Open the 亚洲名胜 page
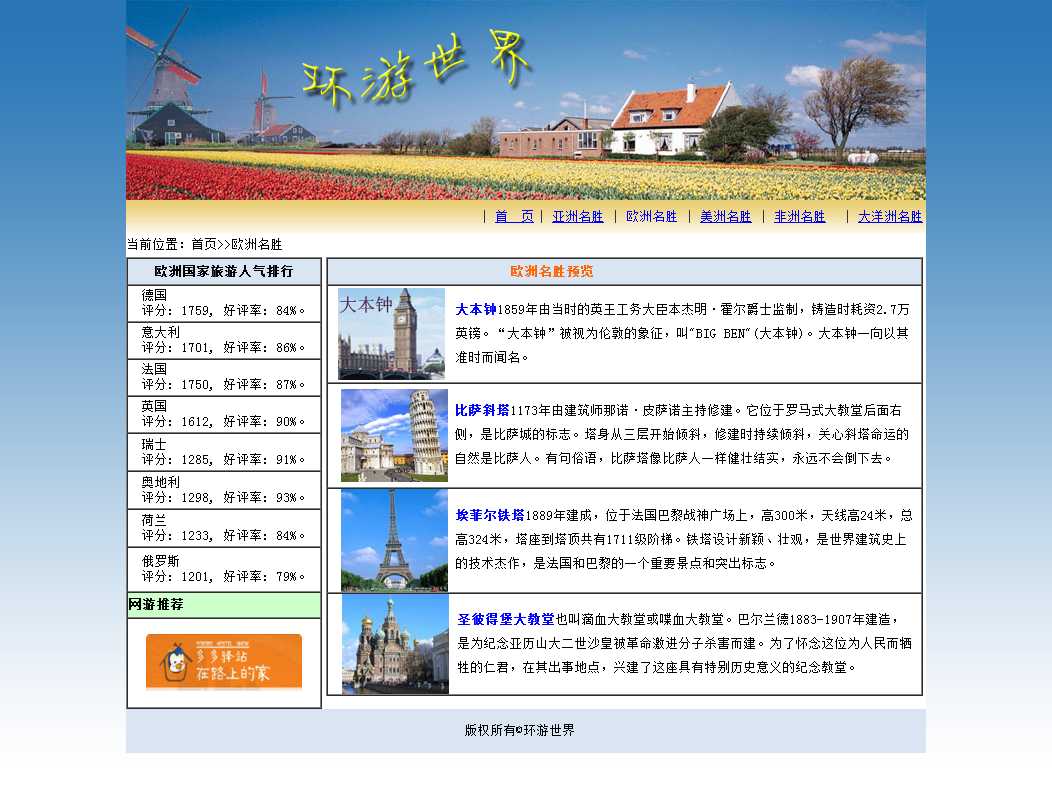Viewport: 1052px width, 809px height. [x=578, y=216]
